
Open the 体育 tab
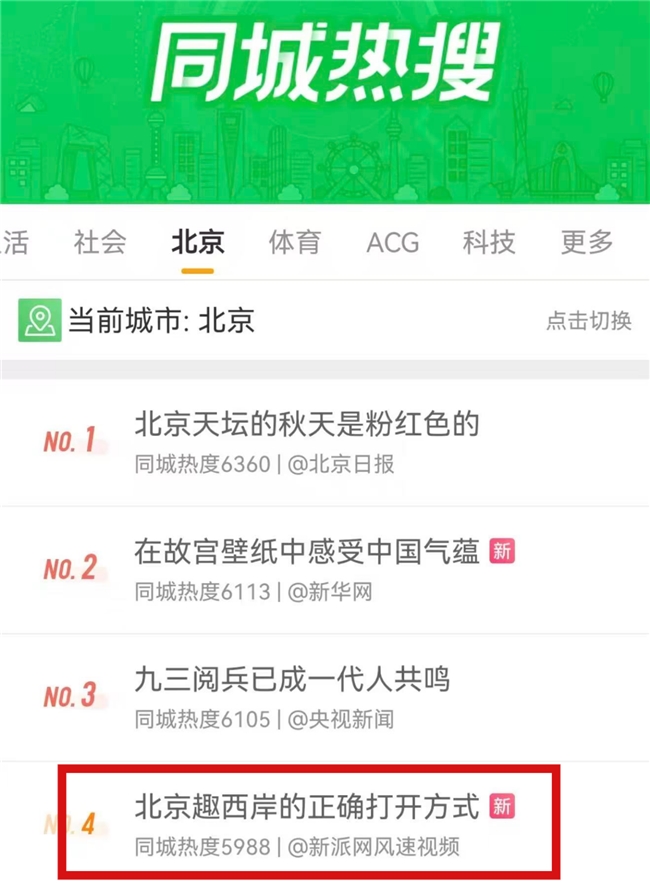295,242
